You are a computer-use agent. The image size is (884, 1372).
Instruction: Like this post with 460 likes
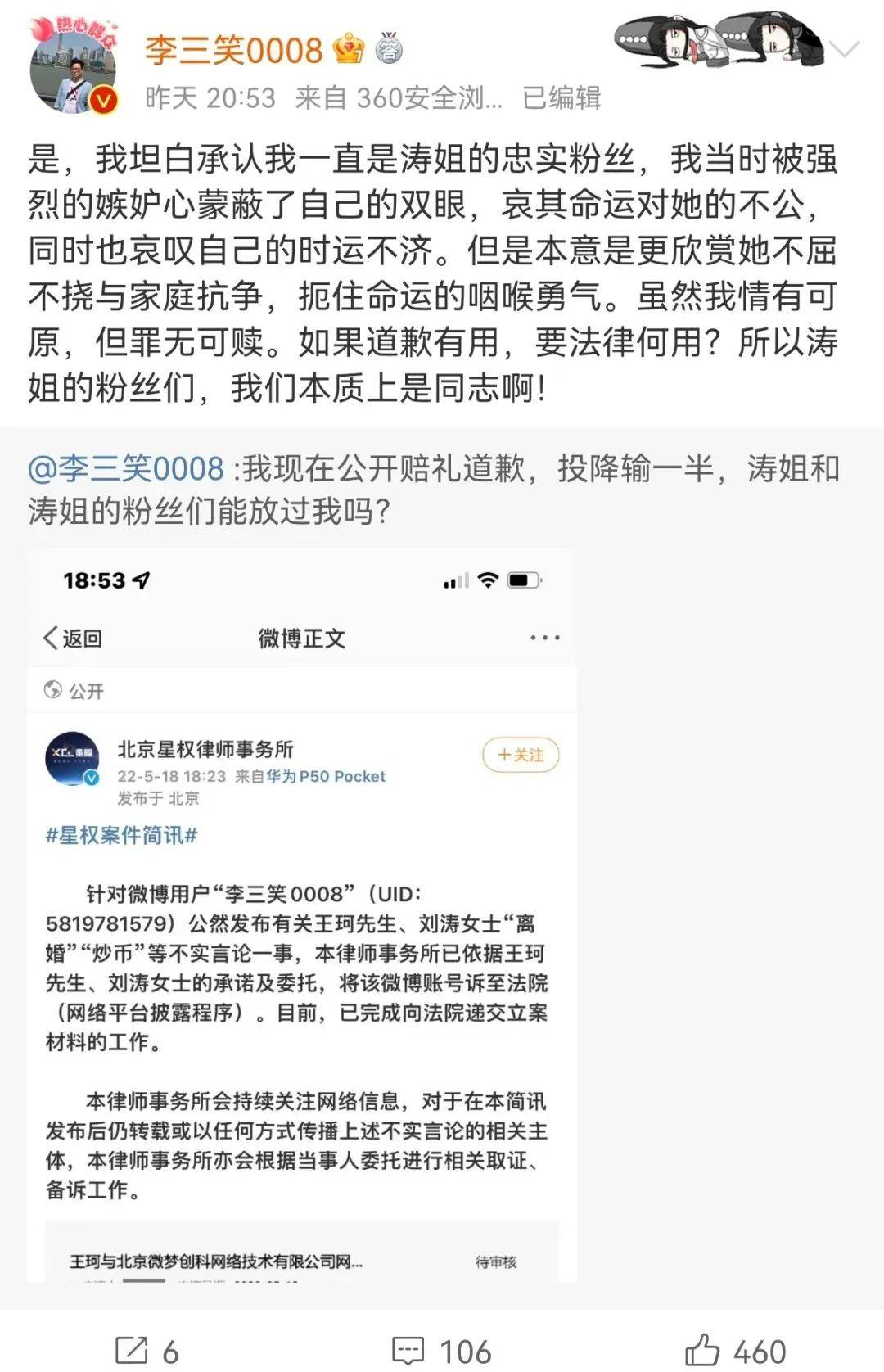click(x=735, y=1351)
